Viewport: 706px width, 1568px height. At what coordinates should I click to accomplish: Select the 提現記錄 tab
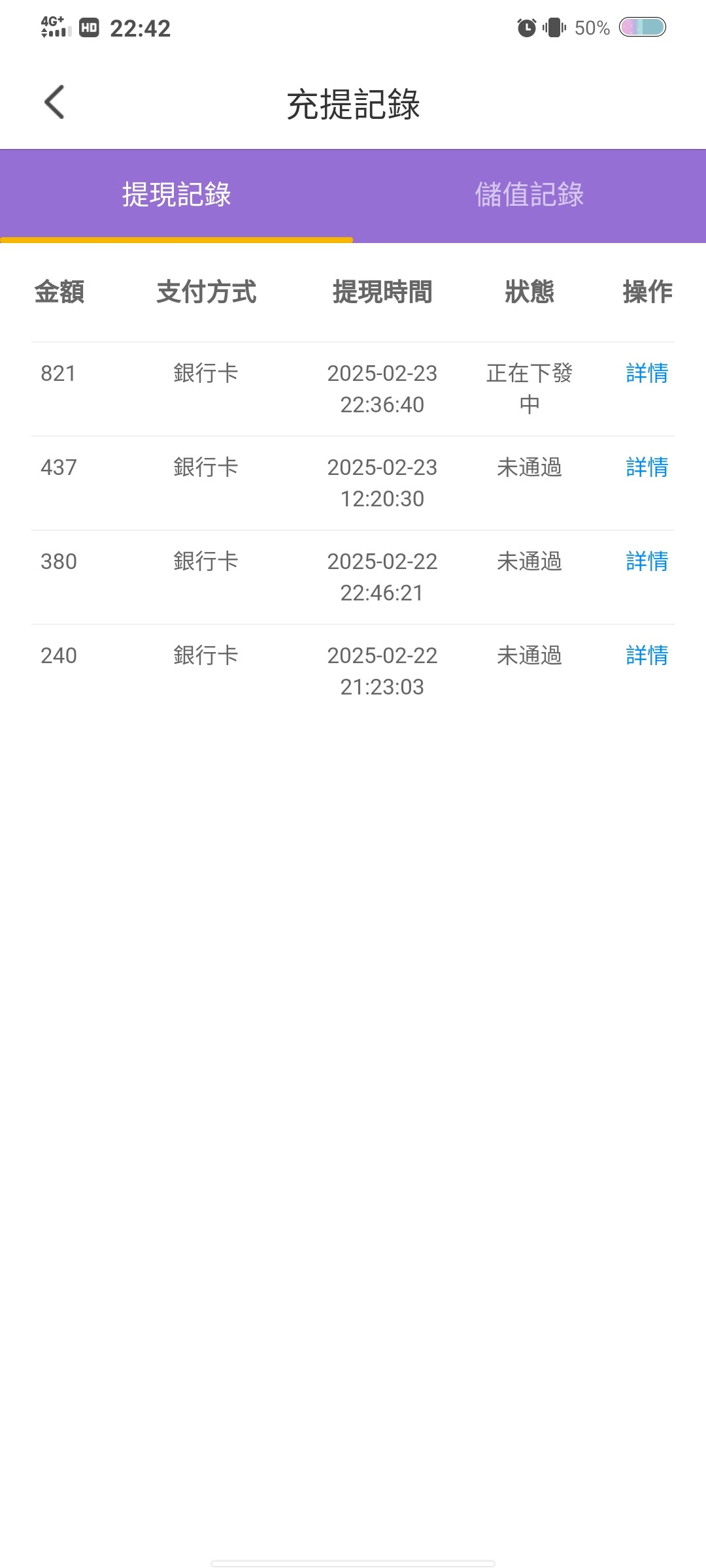(176, 195)
